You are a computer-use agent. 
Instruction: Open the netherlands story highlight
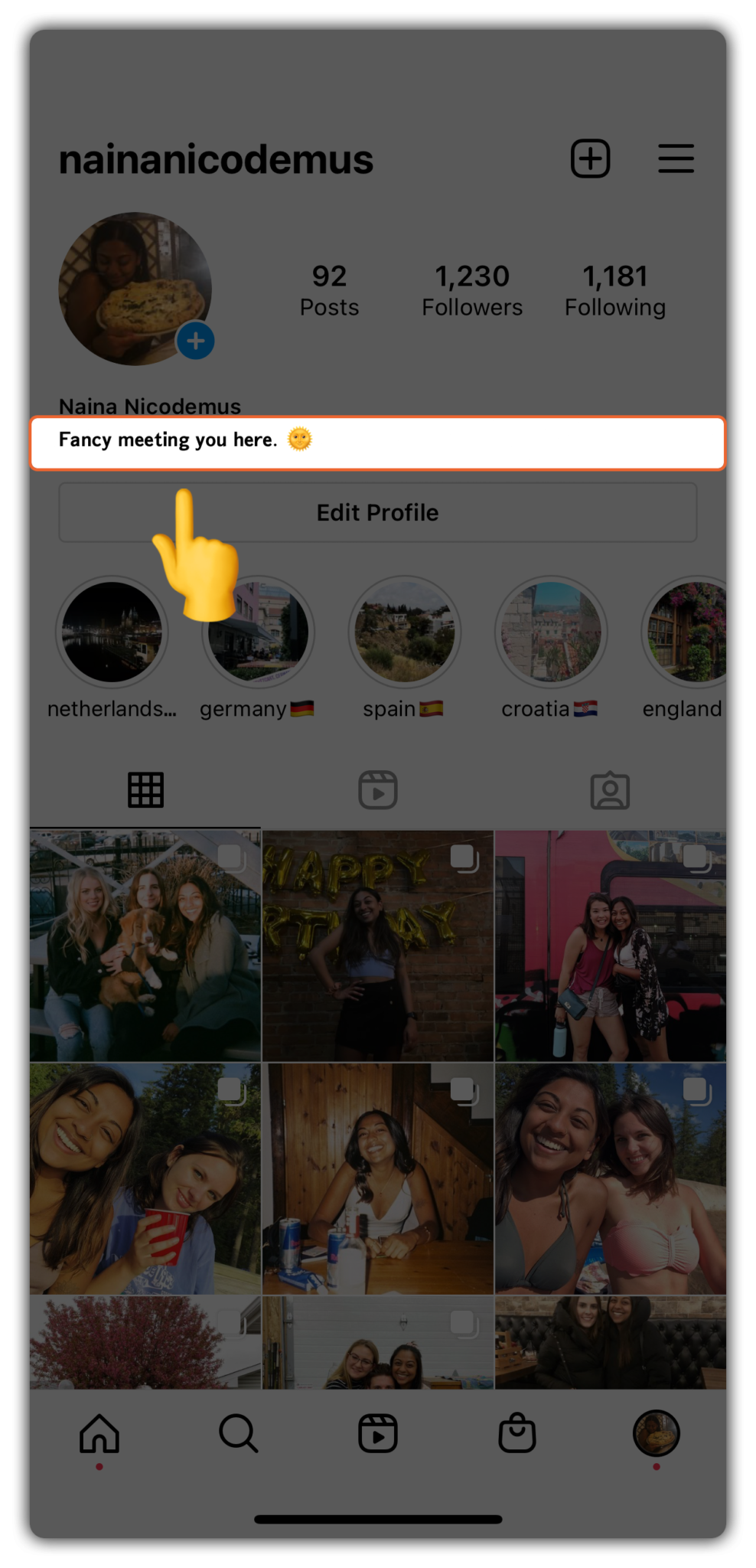tap(112, 632)
